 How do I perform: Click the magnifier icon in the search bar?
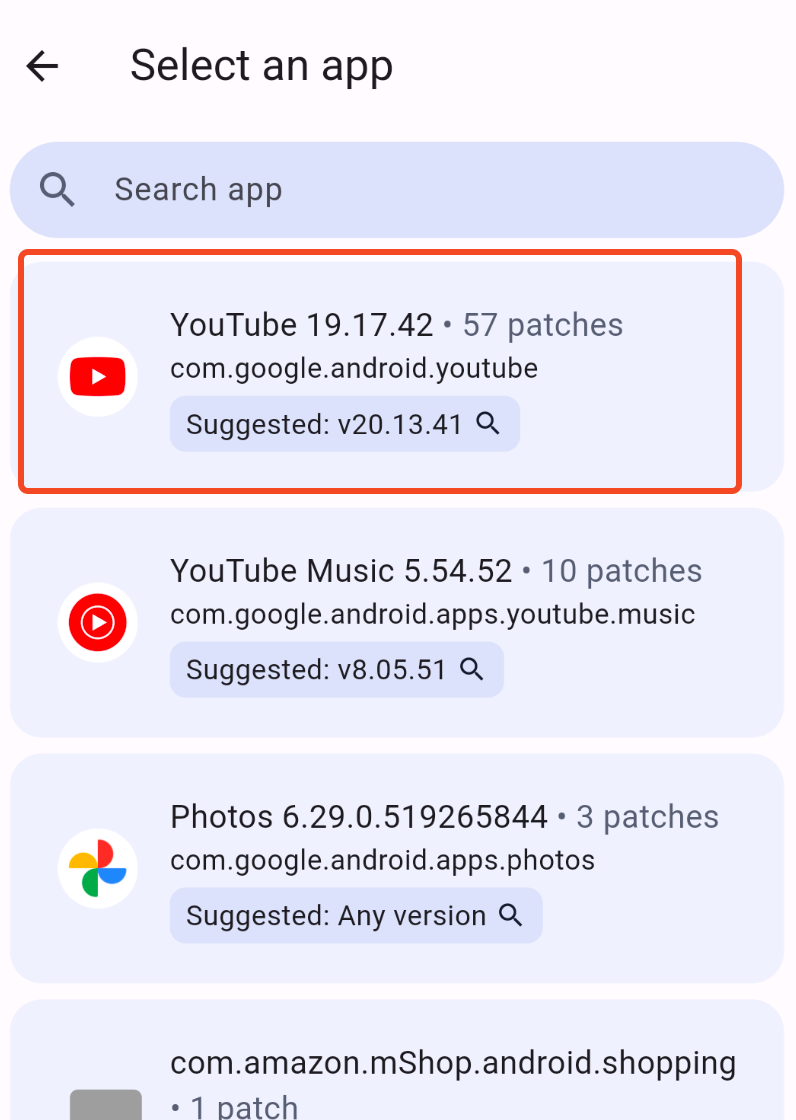tap(57, 189)
